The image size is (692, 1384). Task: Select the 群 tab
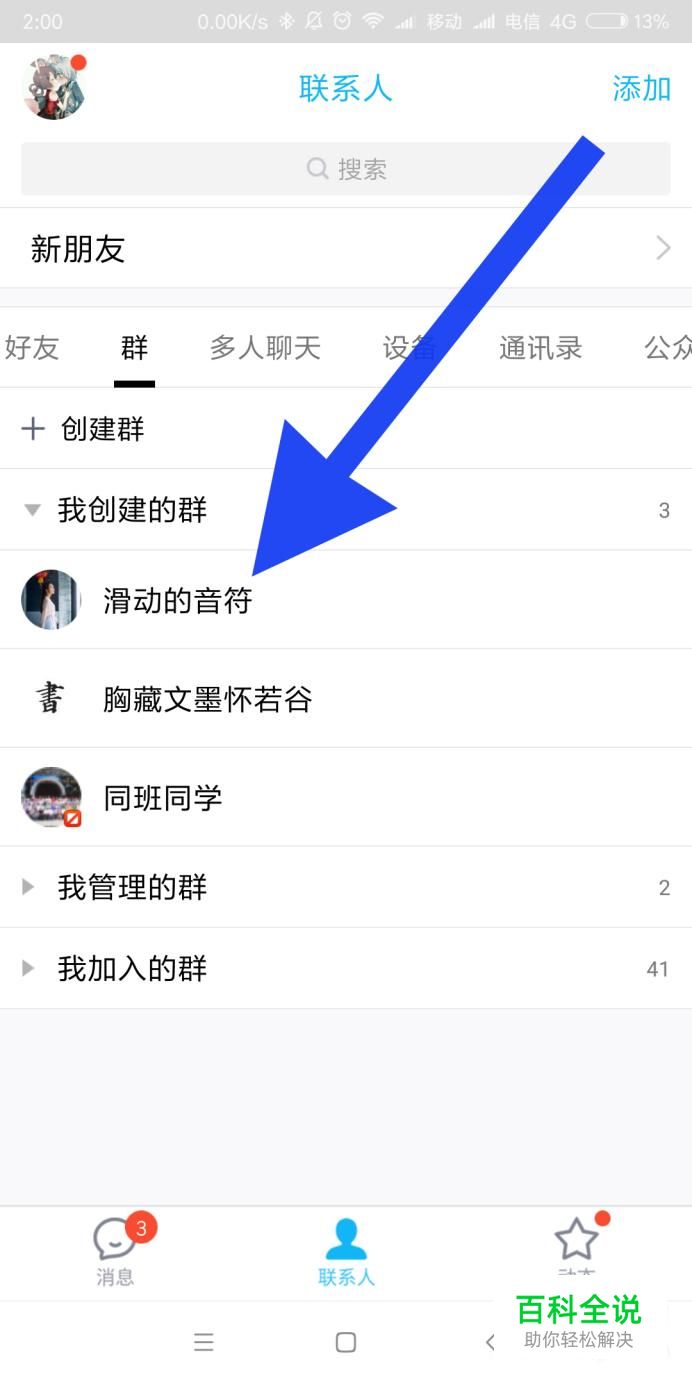point(134,348)
